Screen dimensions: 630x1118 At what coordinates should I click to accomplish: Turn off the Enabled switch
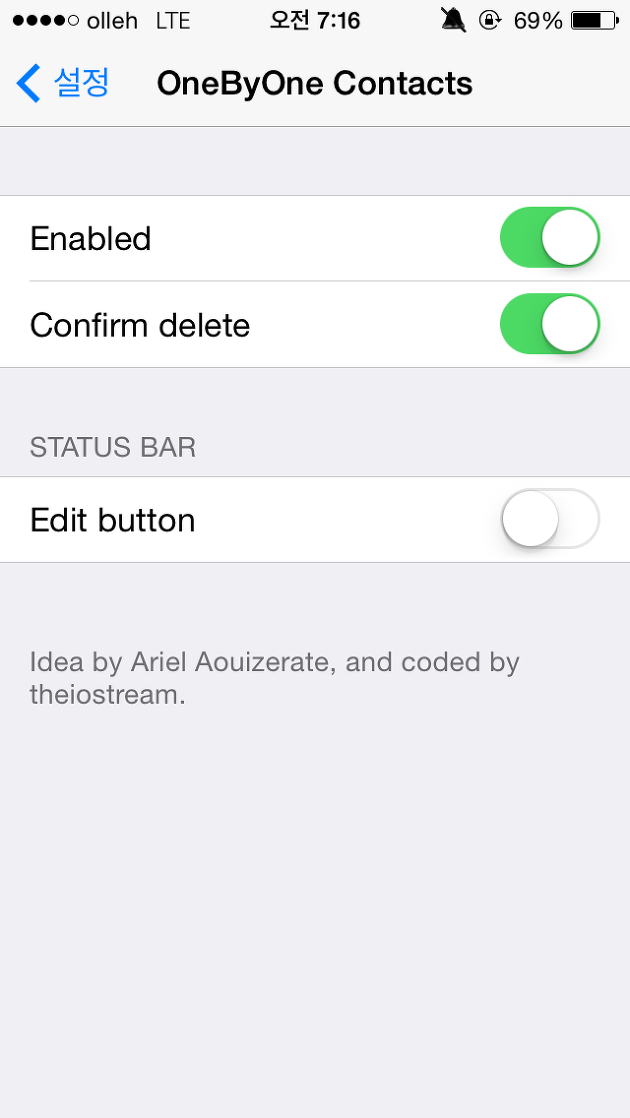(549, 238)
